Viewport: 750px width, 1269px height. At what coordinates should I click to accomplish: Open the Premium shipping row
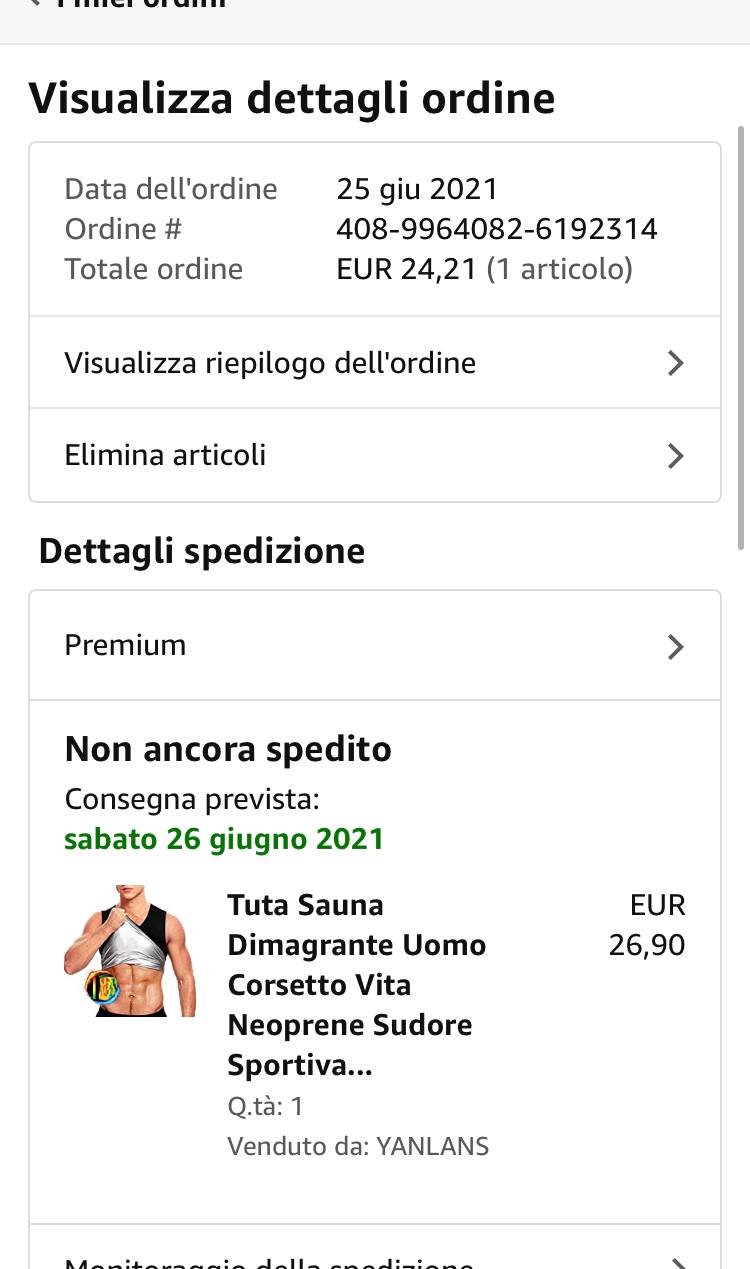point(375,646)
